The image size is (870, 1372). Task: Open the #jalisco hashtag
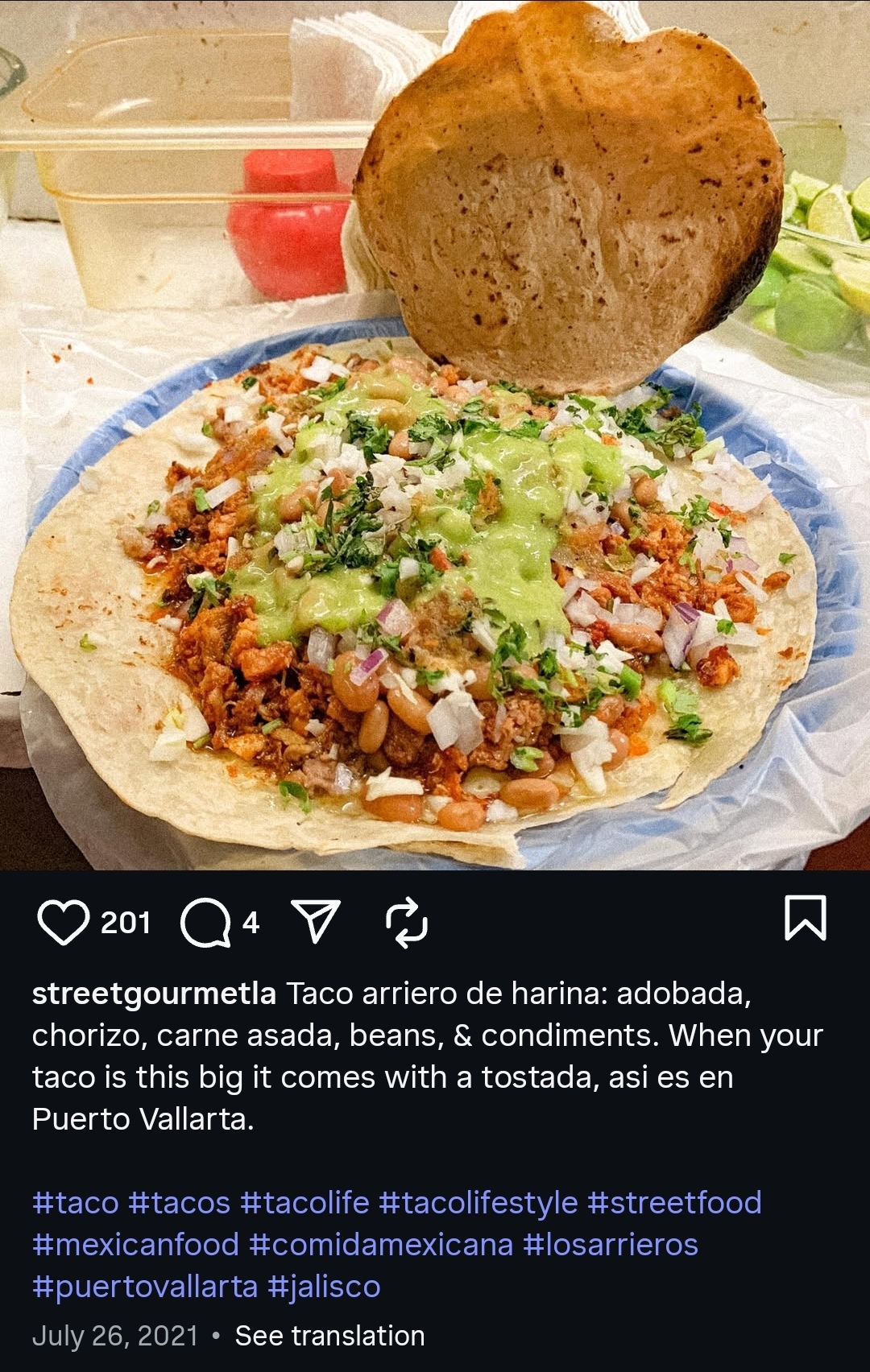pos(324,1287)
